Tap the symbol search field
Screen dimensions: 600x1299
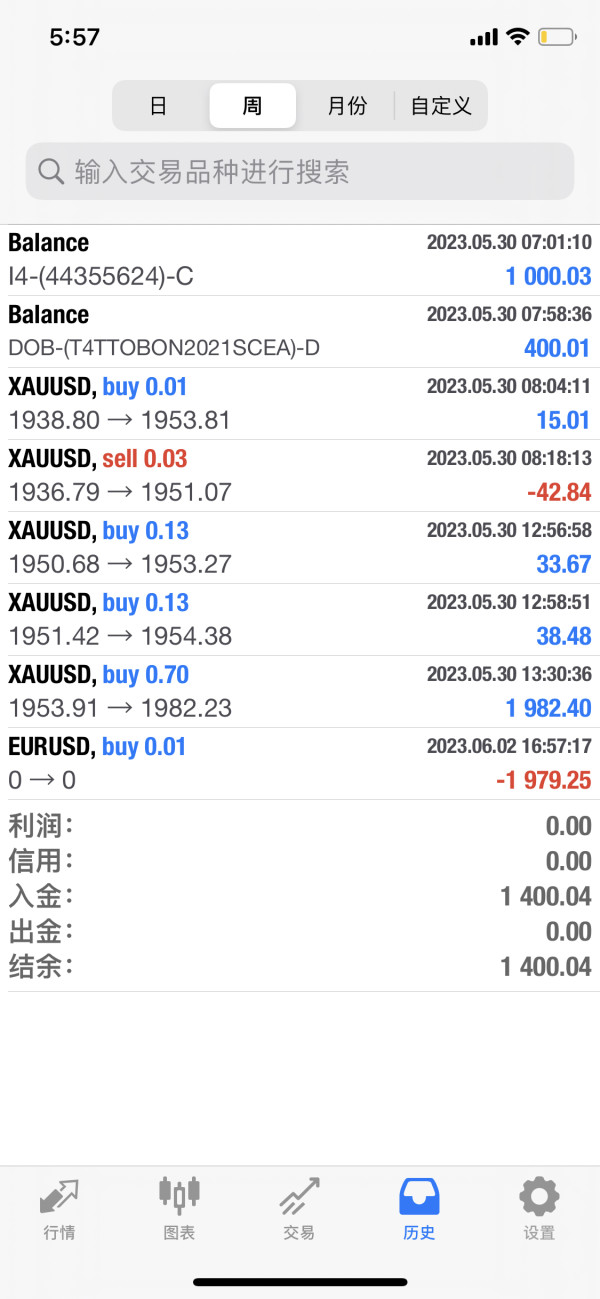[x=300, y=171]
